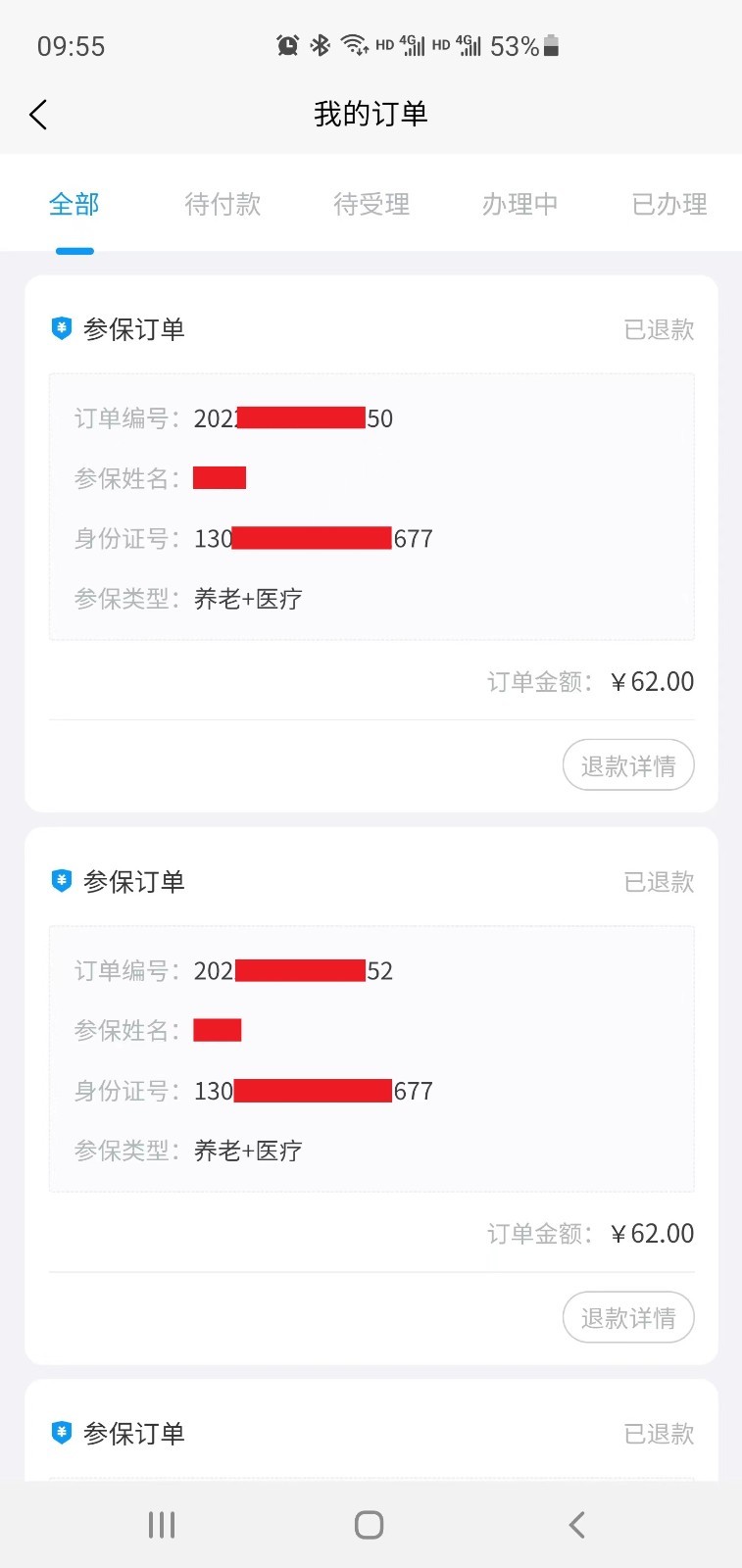742x1568 pixels.
Task: Tap the back arrow beside 我的订单
Action: (x=38, y=114)
